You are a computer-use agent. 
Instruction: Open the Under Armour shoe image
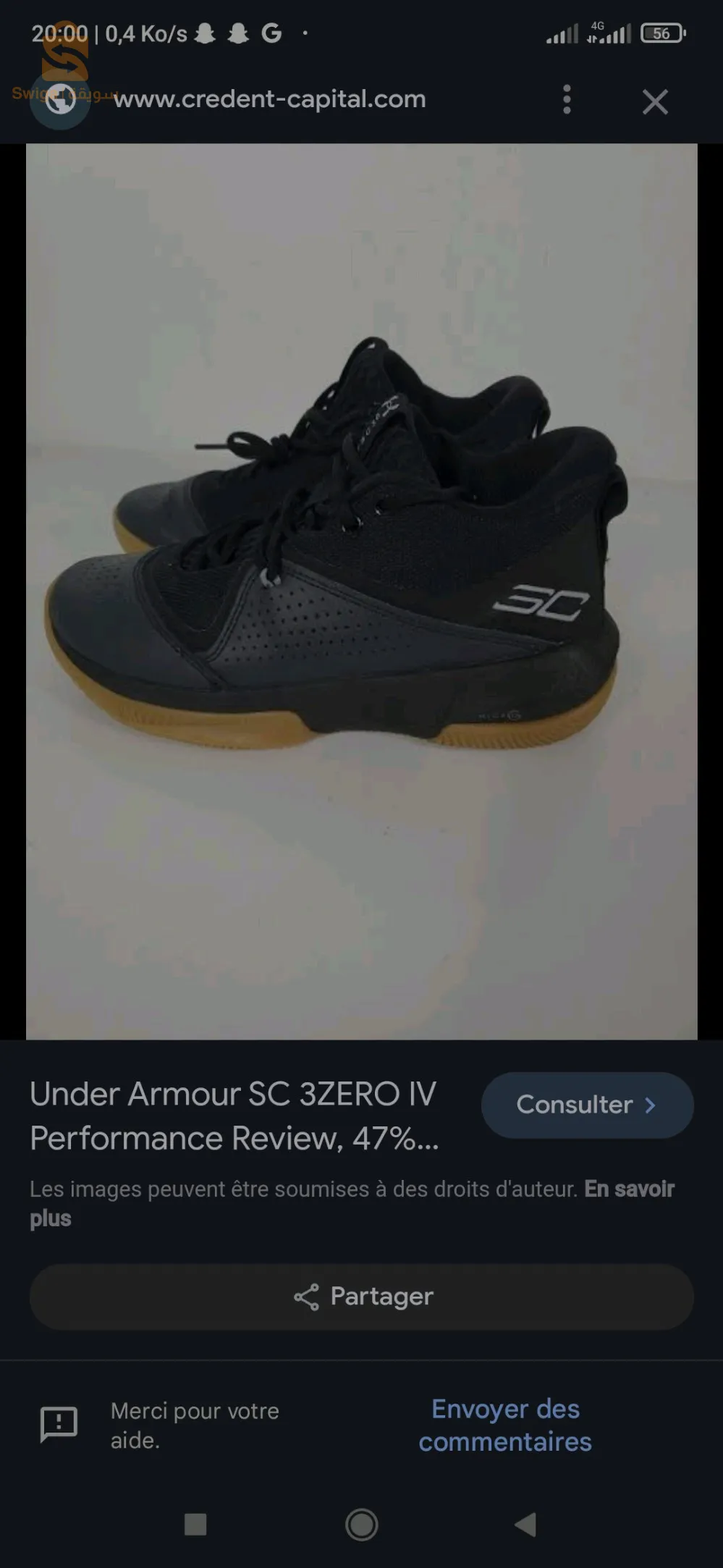[362, 591]
